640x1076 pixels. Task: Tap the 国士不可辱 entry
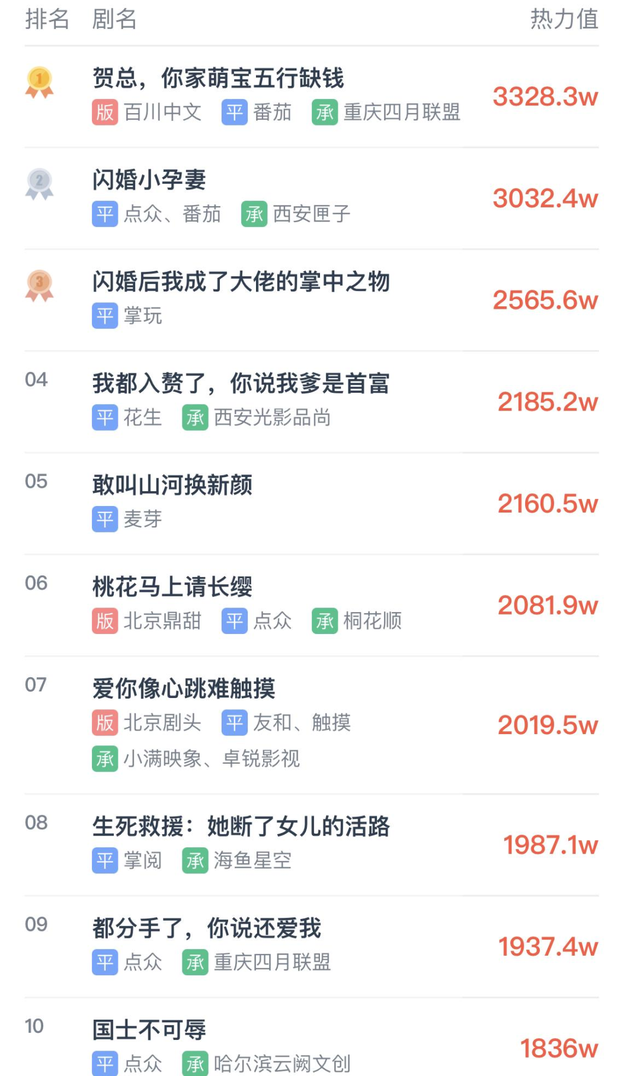coord(149,1030)
